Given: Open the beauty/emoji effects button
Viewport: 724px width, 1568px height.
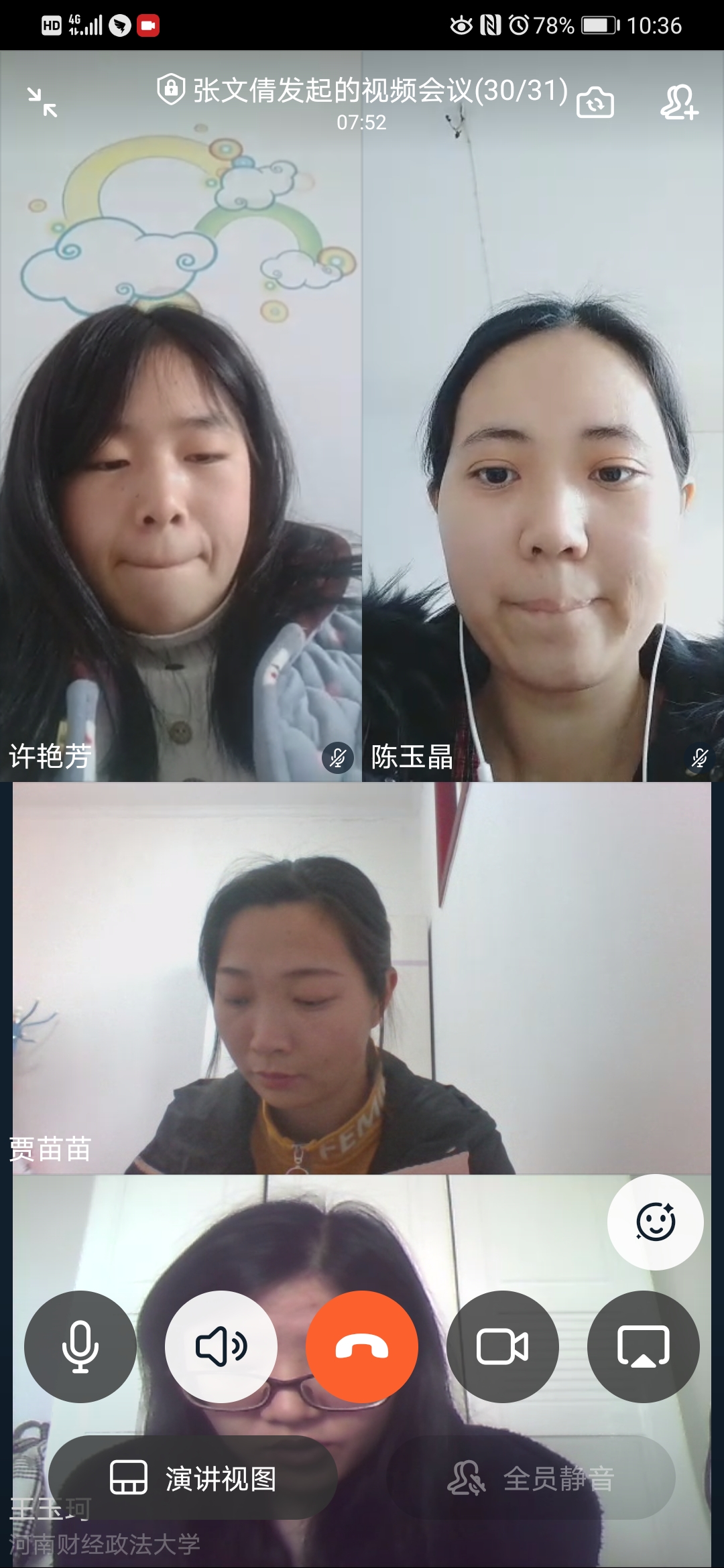Looking at the screenshot, I should pyautogui.click(x=655, y=1222).
